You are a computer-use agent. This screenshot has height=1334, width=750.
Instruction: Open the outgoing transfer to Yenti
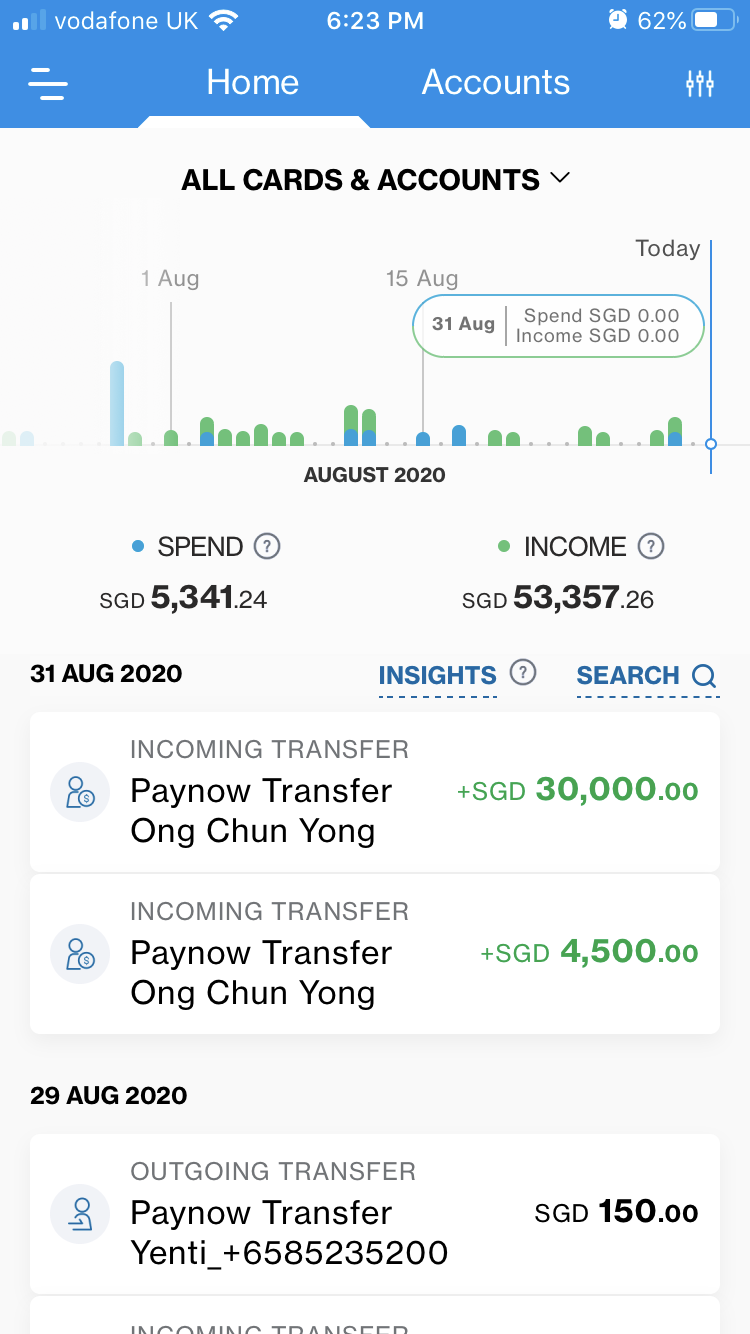click(x=375, y=1214)
